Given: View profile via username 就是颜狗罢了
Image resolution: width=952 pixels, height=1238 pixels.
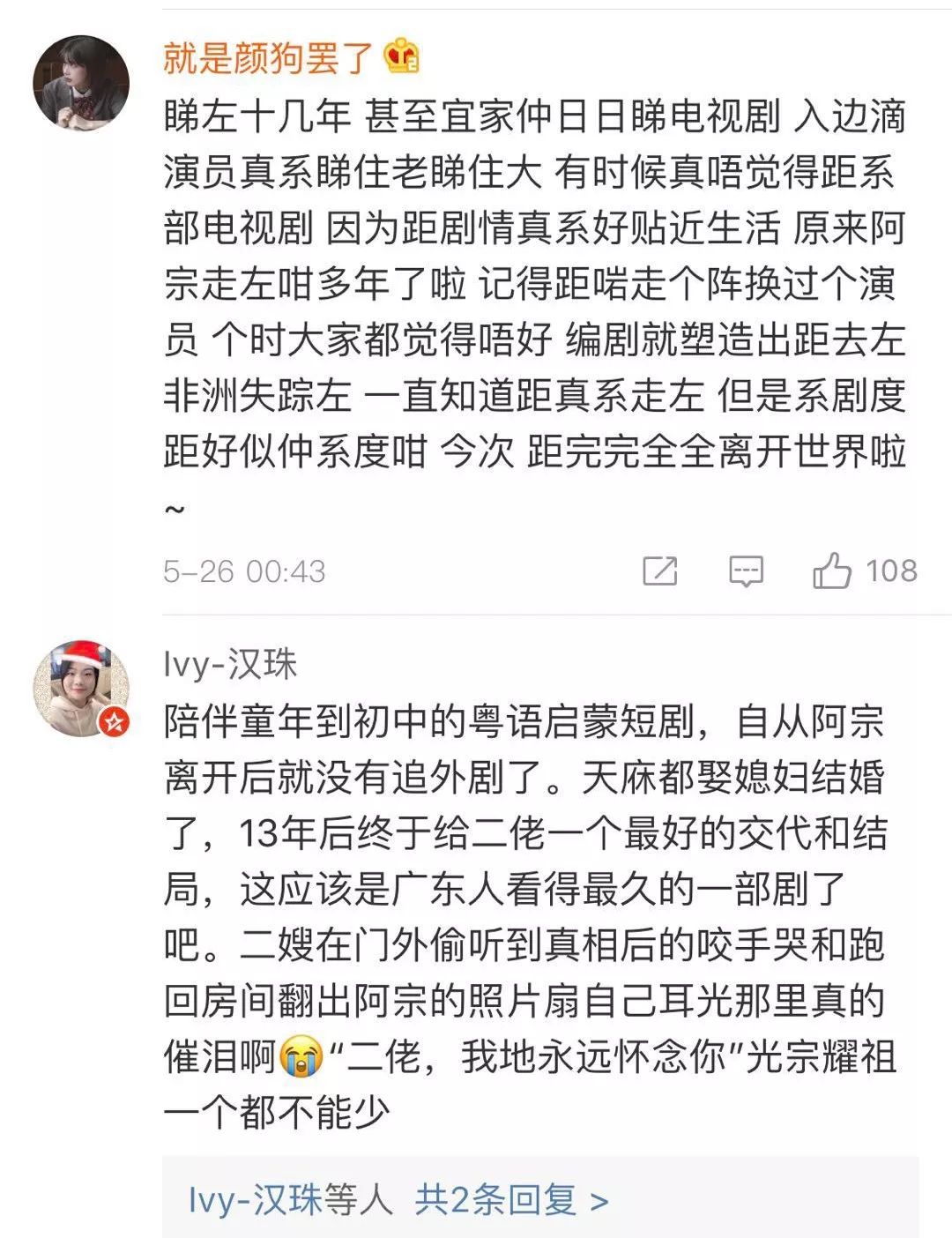Looking at the screenshot, I should [x=269, y=58].
